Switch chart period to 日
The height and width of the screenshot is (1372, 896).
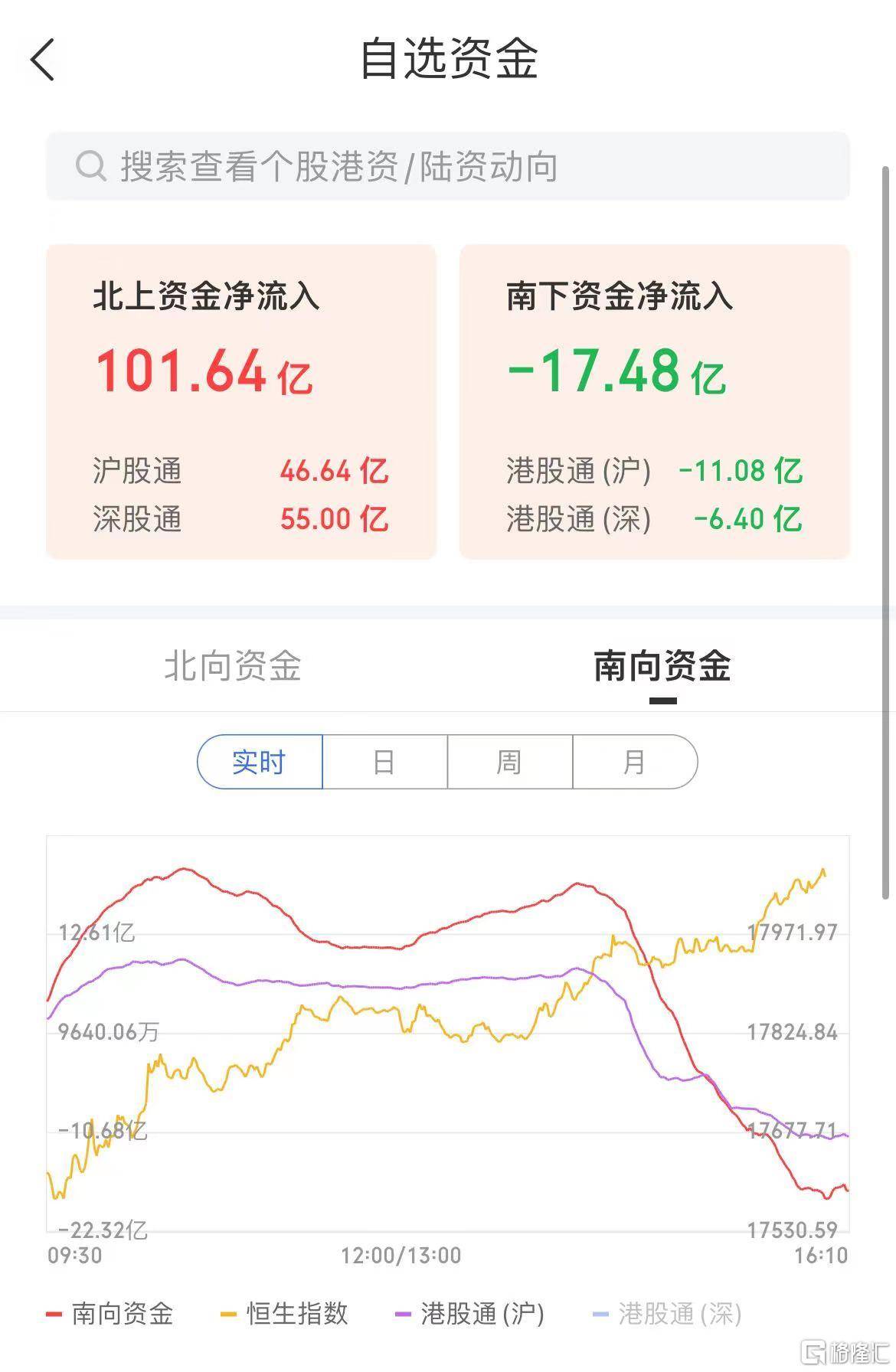coord(384,762)
